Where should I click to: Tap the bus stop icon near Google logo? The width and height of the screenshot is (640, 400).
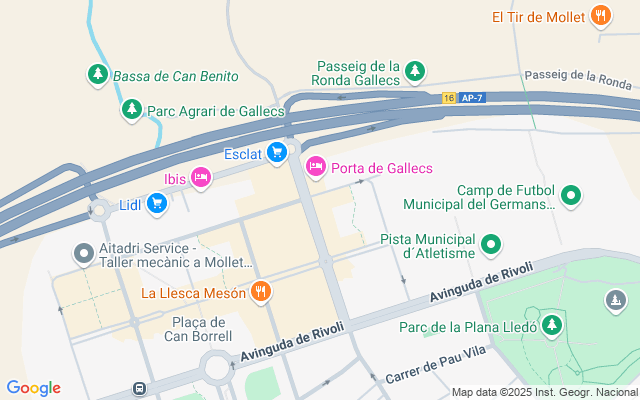click(x=140, y=389)
